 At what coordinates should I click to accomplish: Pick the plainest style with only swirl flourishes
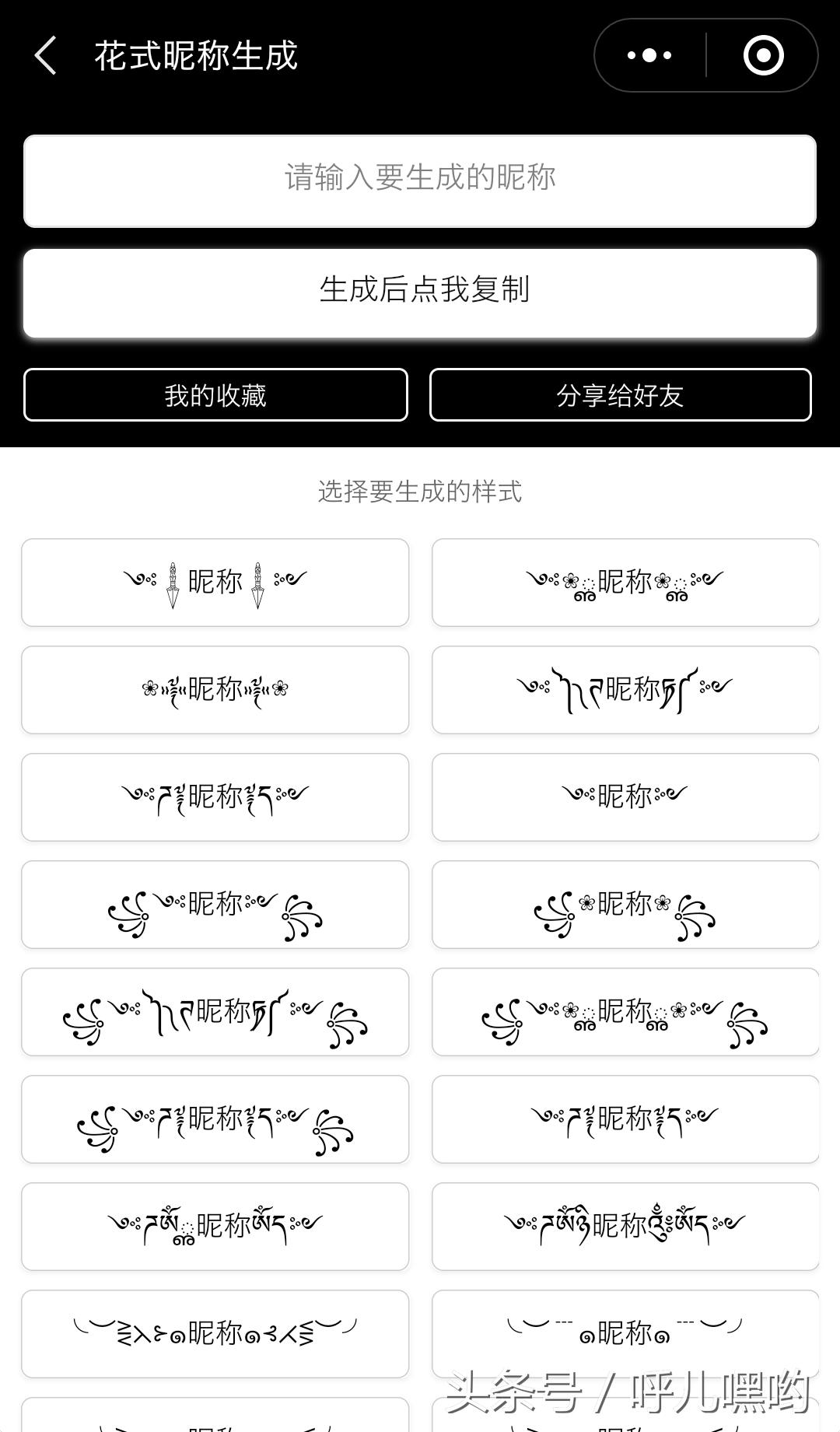(625, 797)
